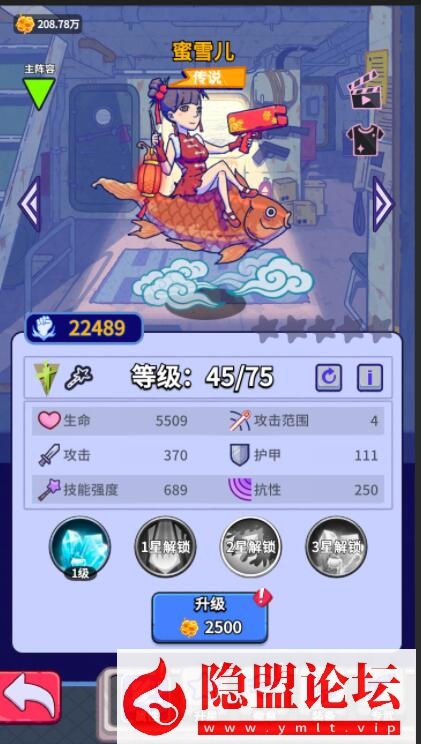This screenshot has width=421, height=744.
Task: Switch to the previous hero with left arrow
Action: pyautogui.click(x=29, y=204)
